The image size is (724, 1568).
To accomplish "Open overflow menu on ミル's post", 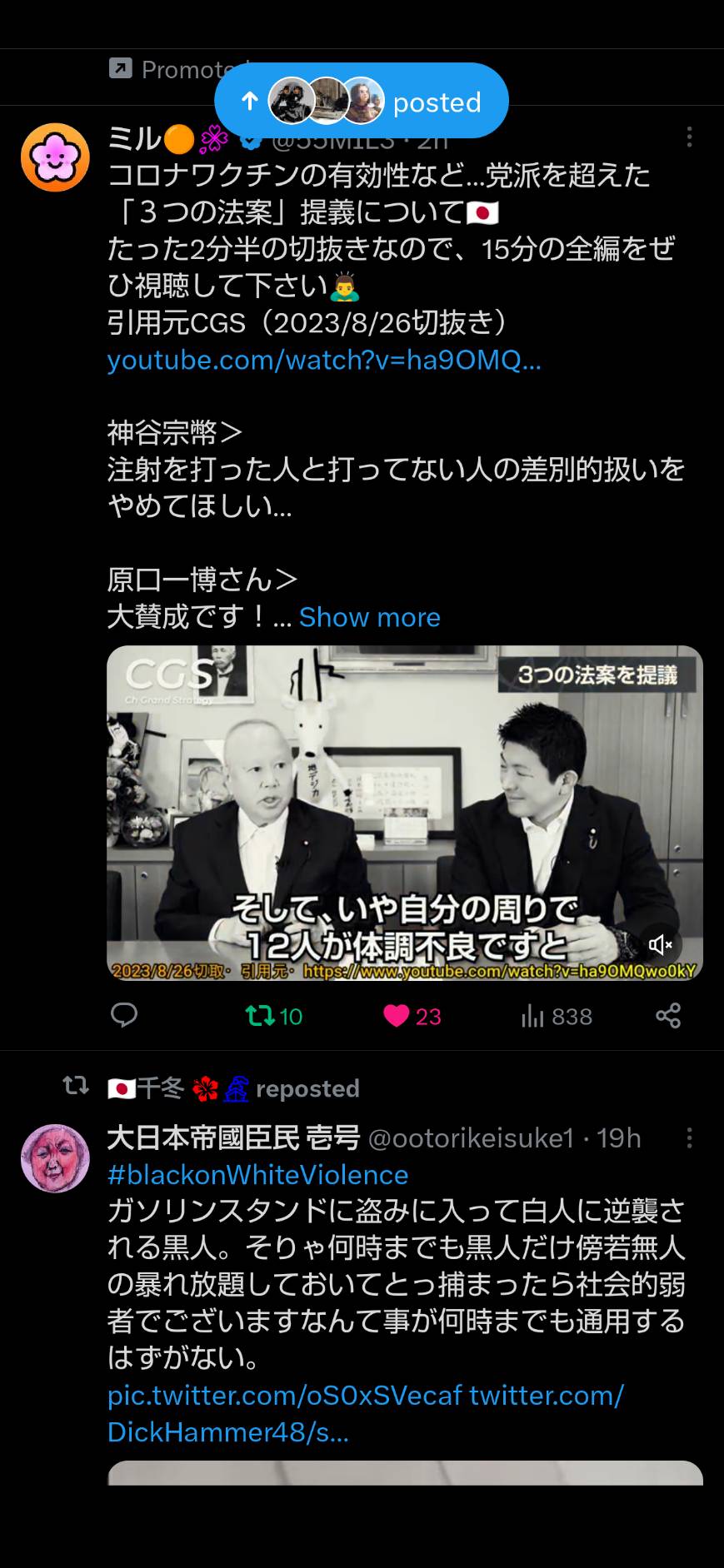I will click(689, 137).
